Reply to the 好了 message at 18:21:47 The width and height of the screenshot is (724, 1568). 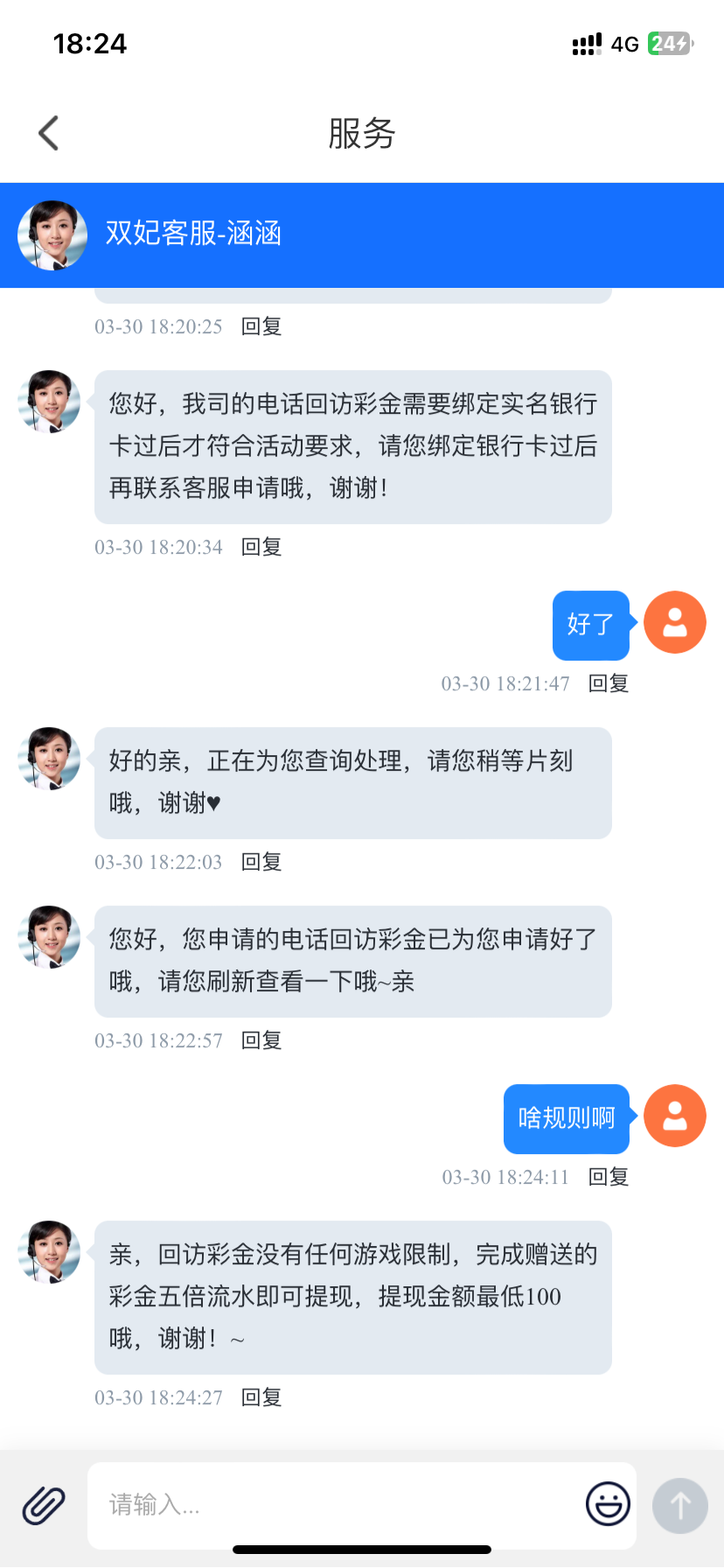click(x=609, y=684)
